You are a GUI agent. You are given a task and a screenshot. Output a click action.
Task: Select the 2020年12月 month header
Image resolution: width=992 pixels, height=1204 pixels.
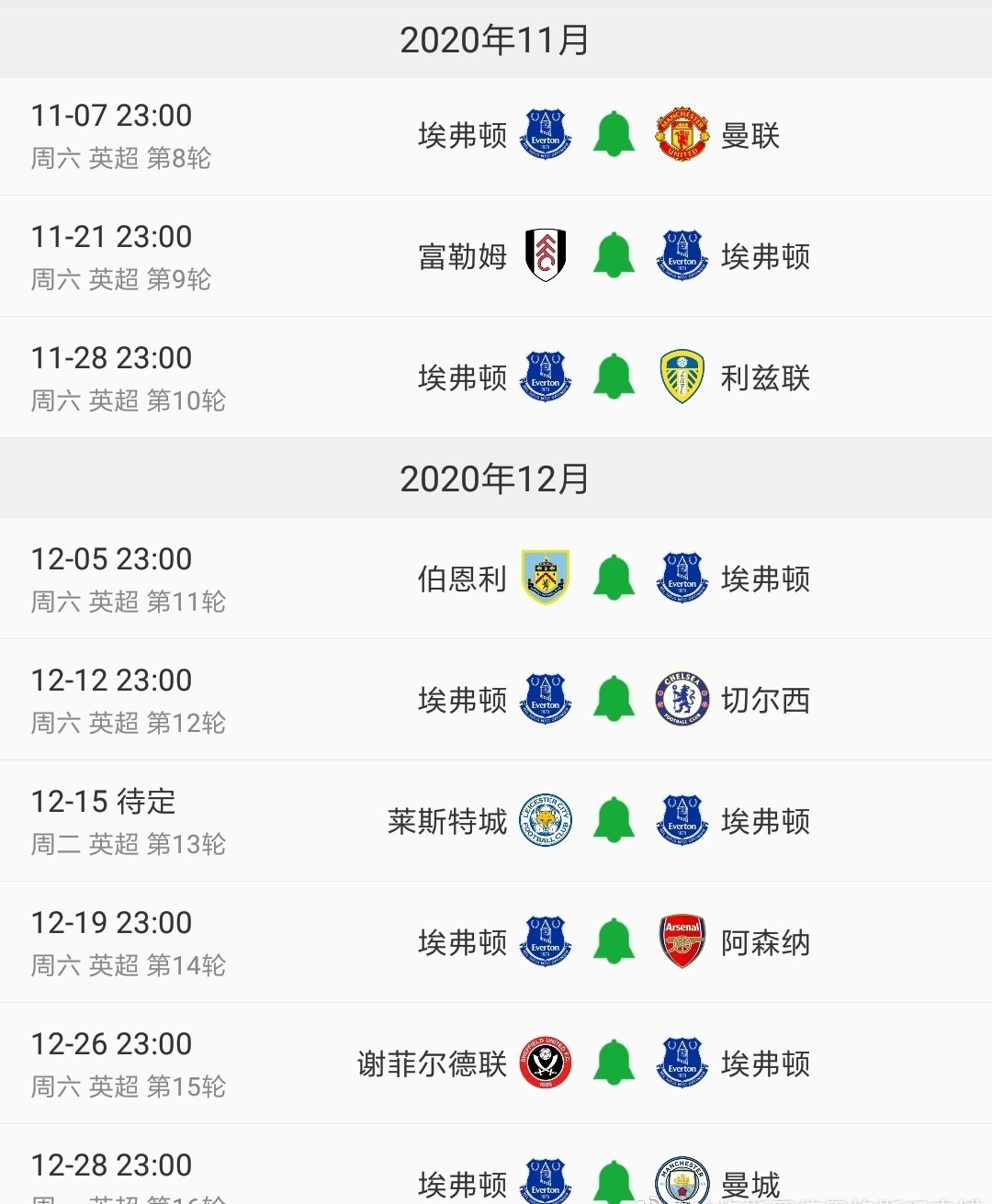click(x=496, y=477)
